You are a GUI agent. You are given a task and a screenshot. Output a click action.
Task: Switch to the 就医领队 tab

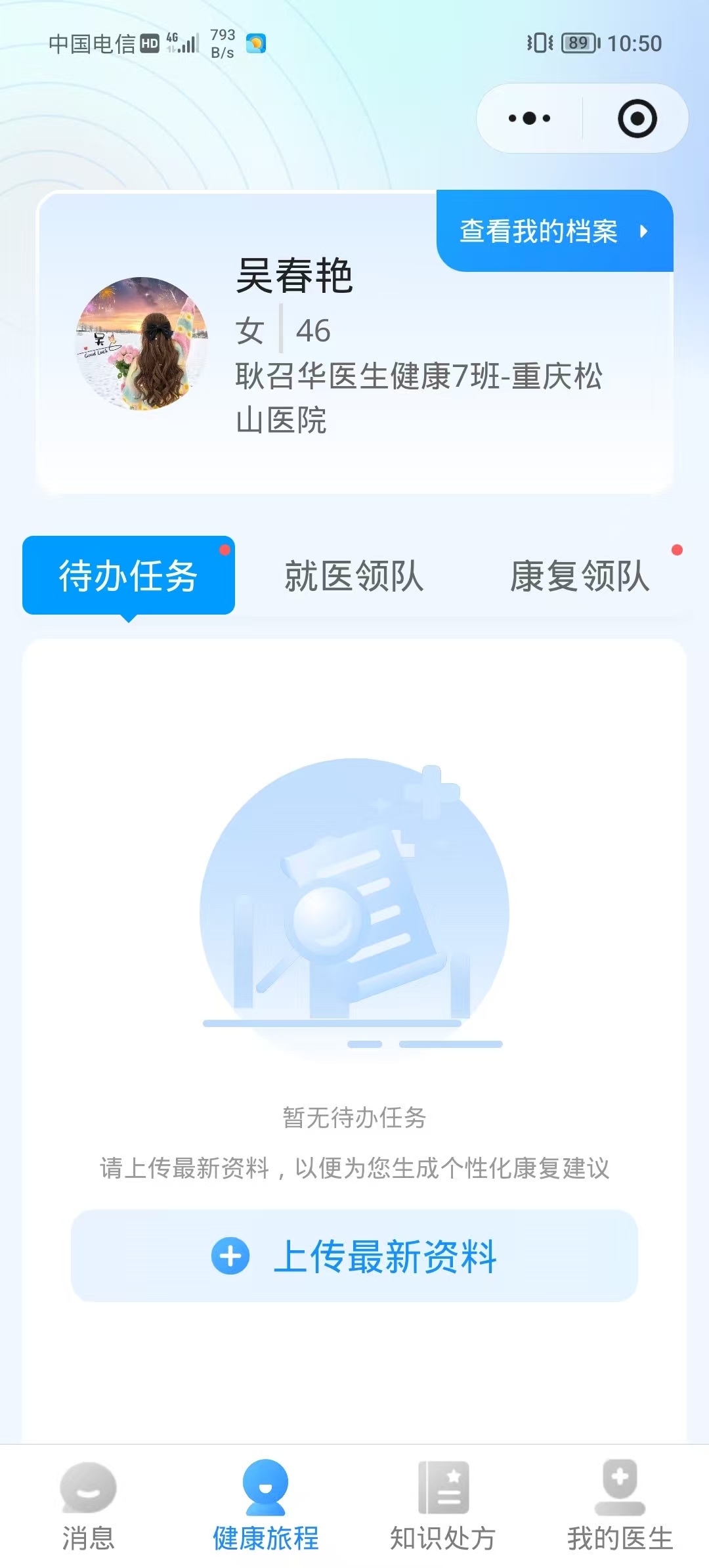pyautogui.click(x=354, y=576)
